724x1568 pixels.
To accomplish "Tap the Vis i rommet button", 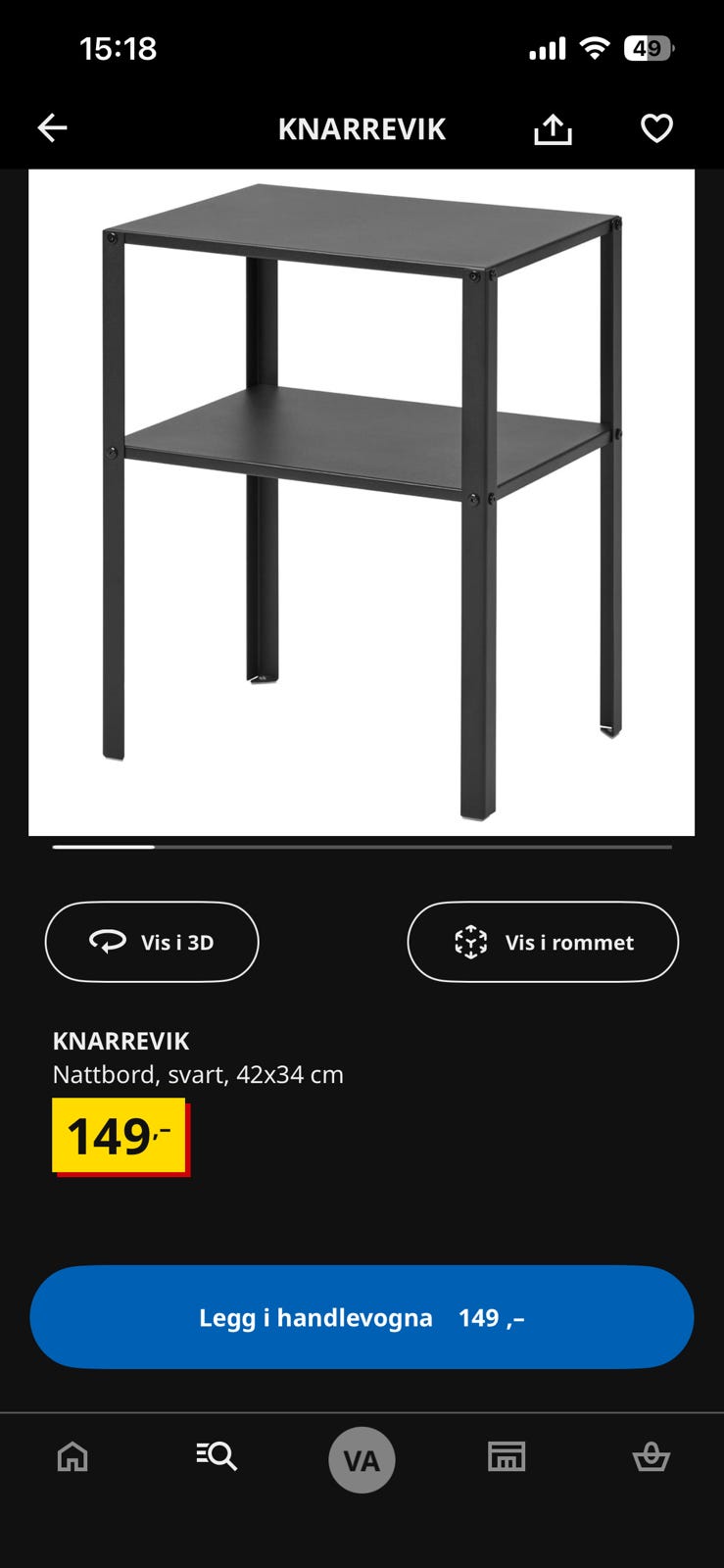I will click(543, 942).
